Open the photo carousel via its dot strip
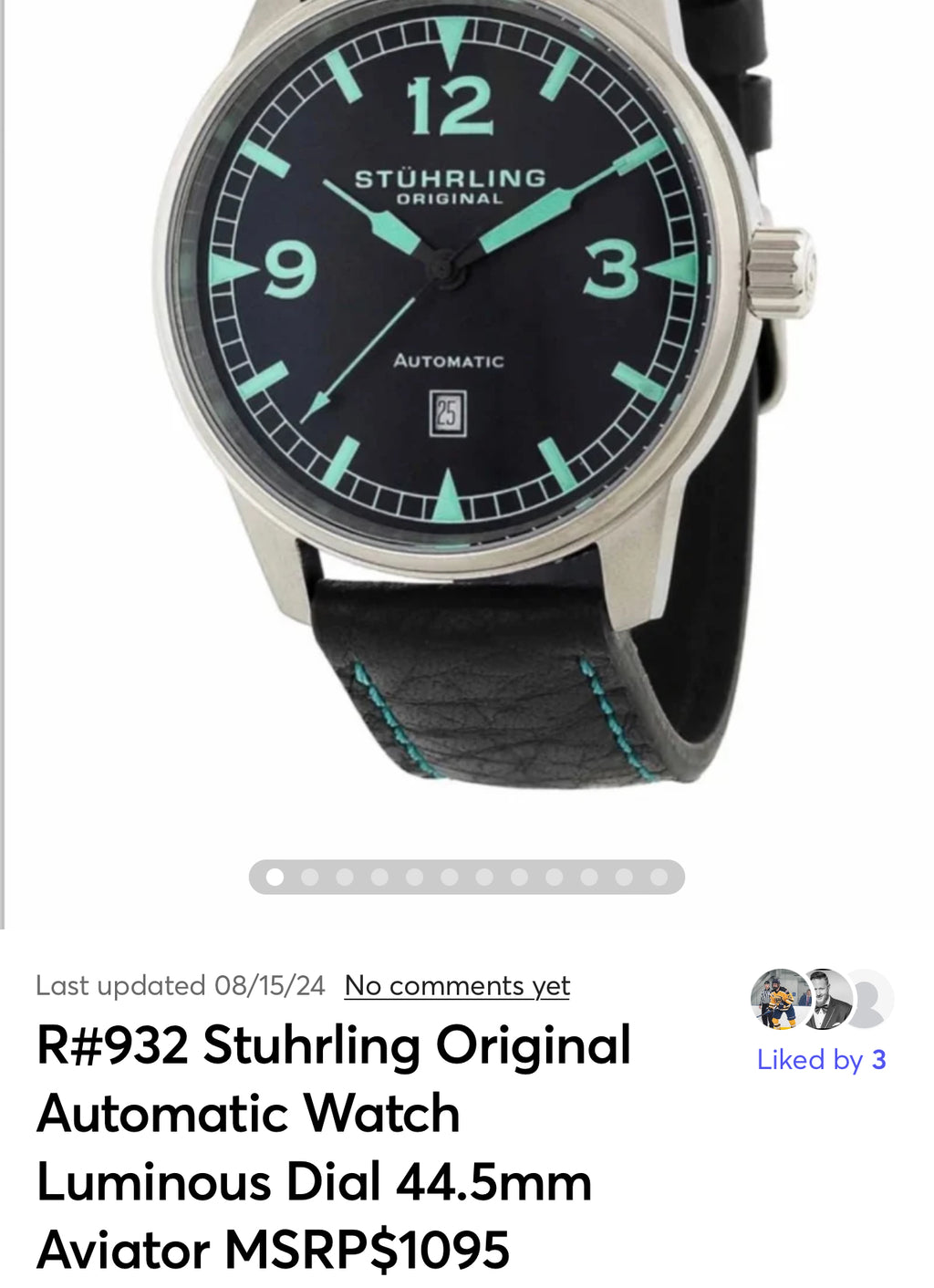Screen dimensions: 934x1288 465,878
